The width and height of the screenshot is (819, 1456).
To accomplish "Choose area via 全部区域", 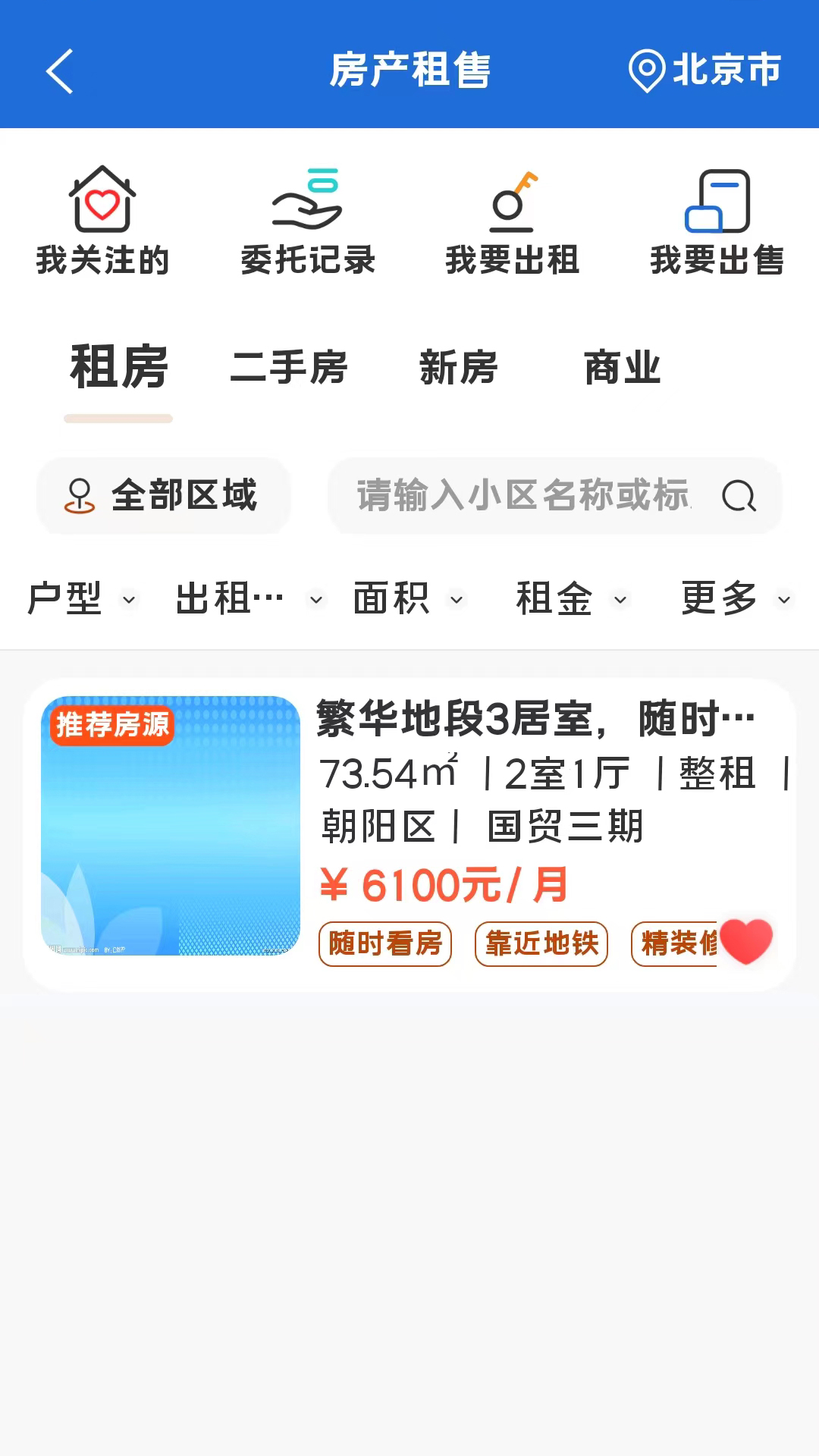I will tap(163, 496).
